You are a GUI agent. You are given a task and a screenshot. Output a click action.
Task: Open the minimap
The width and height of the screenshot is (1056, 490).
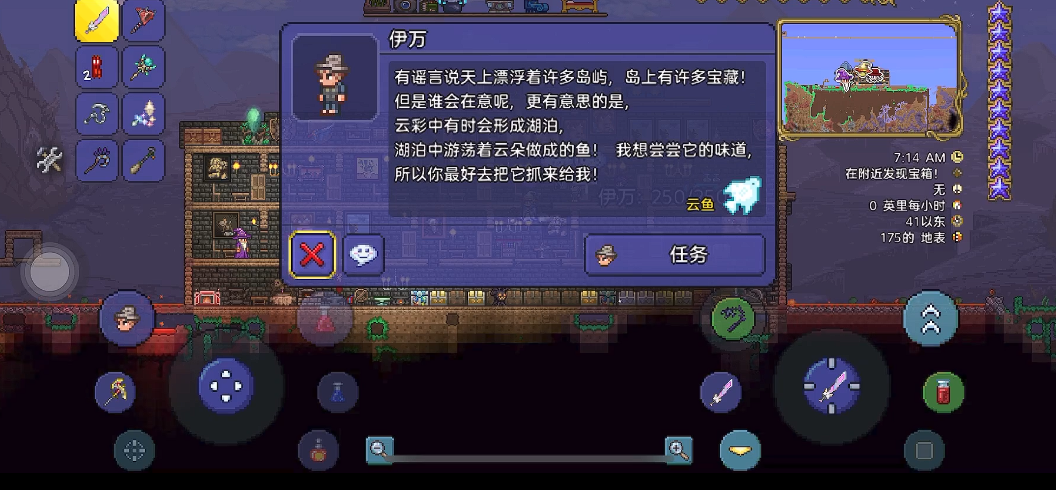pyautogui.click(x=869, y=80)
